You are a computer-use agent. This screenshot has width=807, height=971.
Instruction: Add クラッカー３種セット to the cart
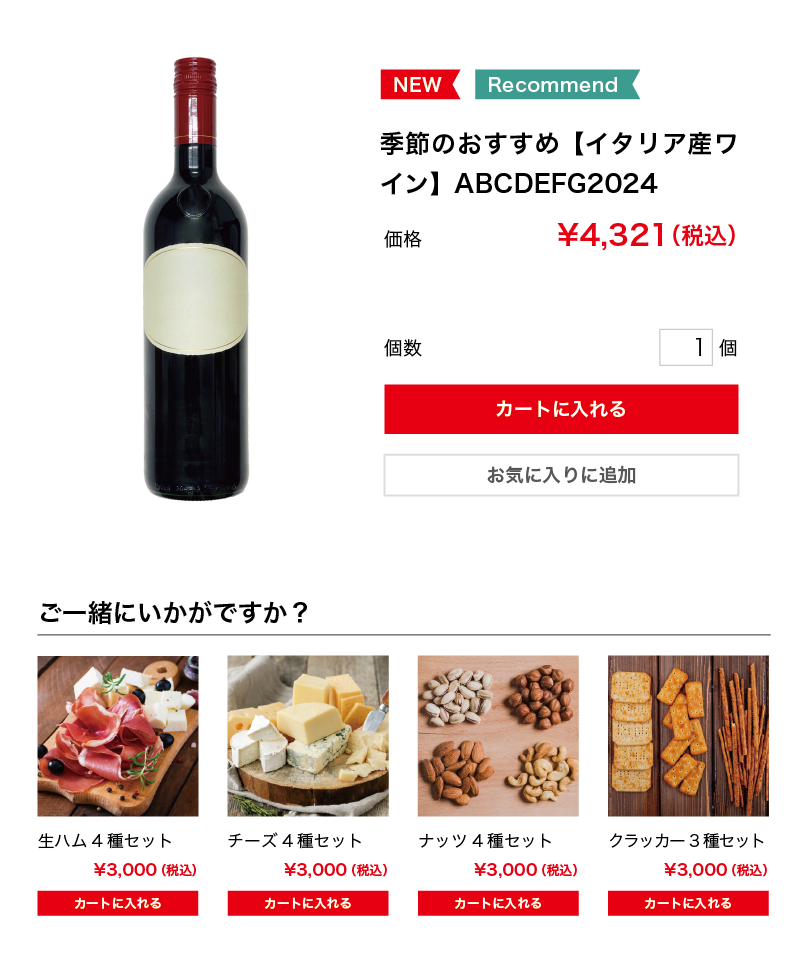point(687,904)
